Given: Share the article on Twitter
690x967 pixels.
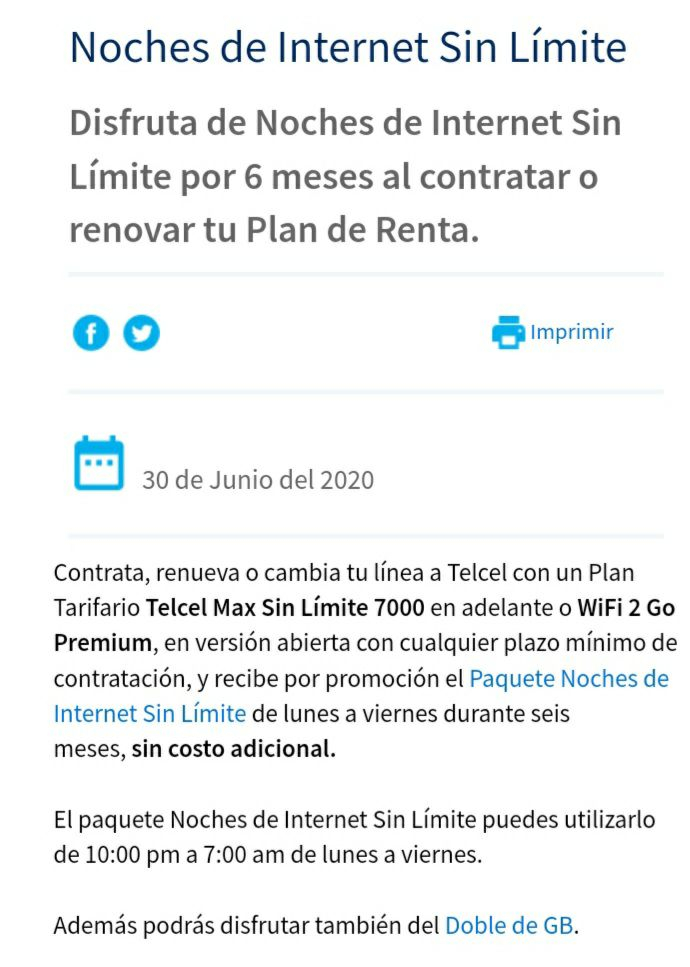Looking at the screenshot, I should pos(141,333).
